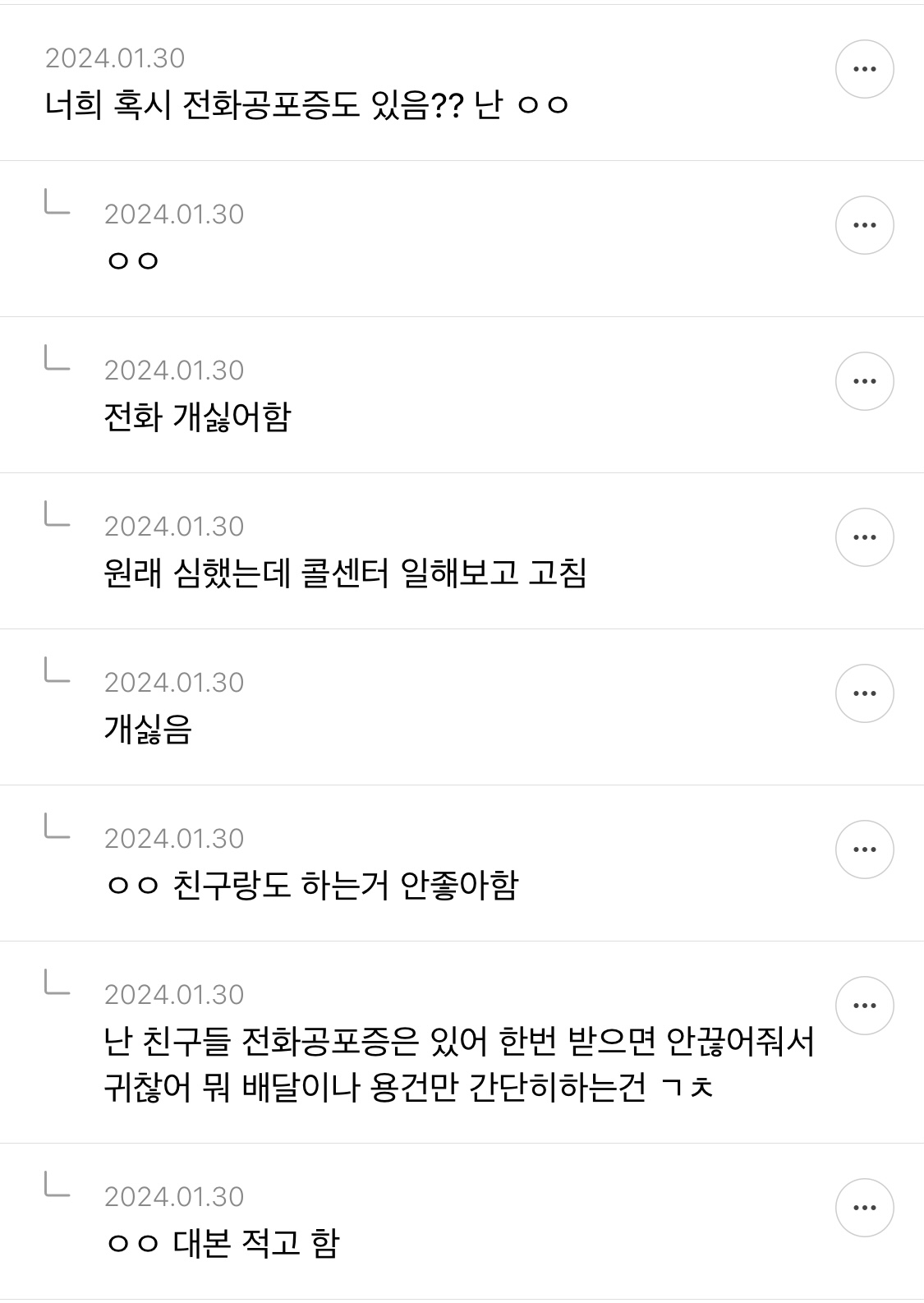The width and height of the screenshot is (924, 1303).
Task: Tap more options on '친구랑도 하는거 안좋아함' reply
Action: (864, 849)
